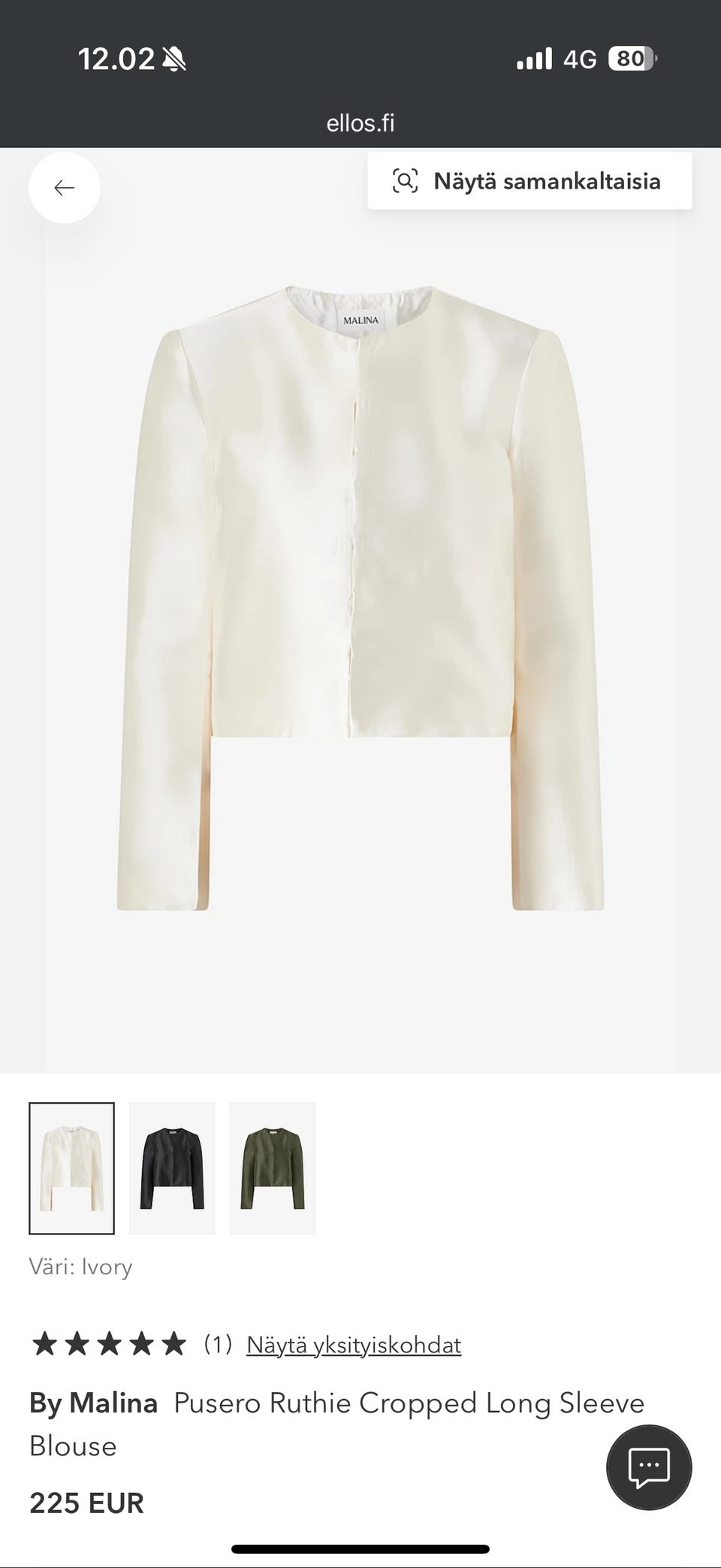Pick the green blouse color variant

click(x=272, y=1168)
